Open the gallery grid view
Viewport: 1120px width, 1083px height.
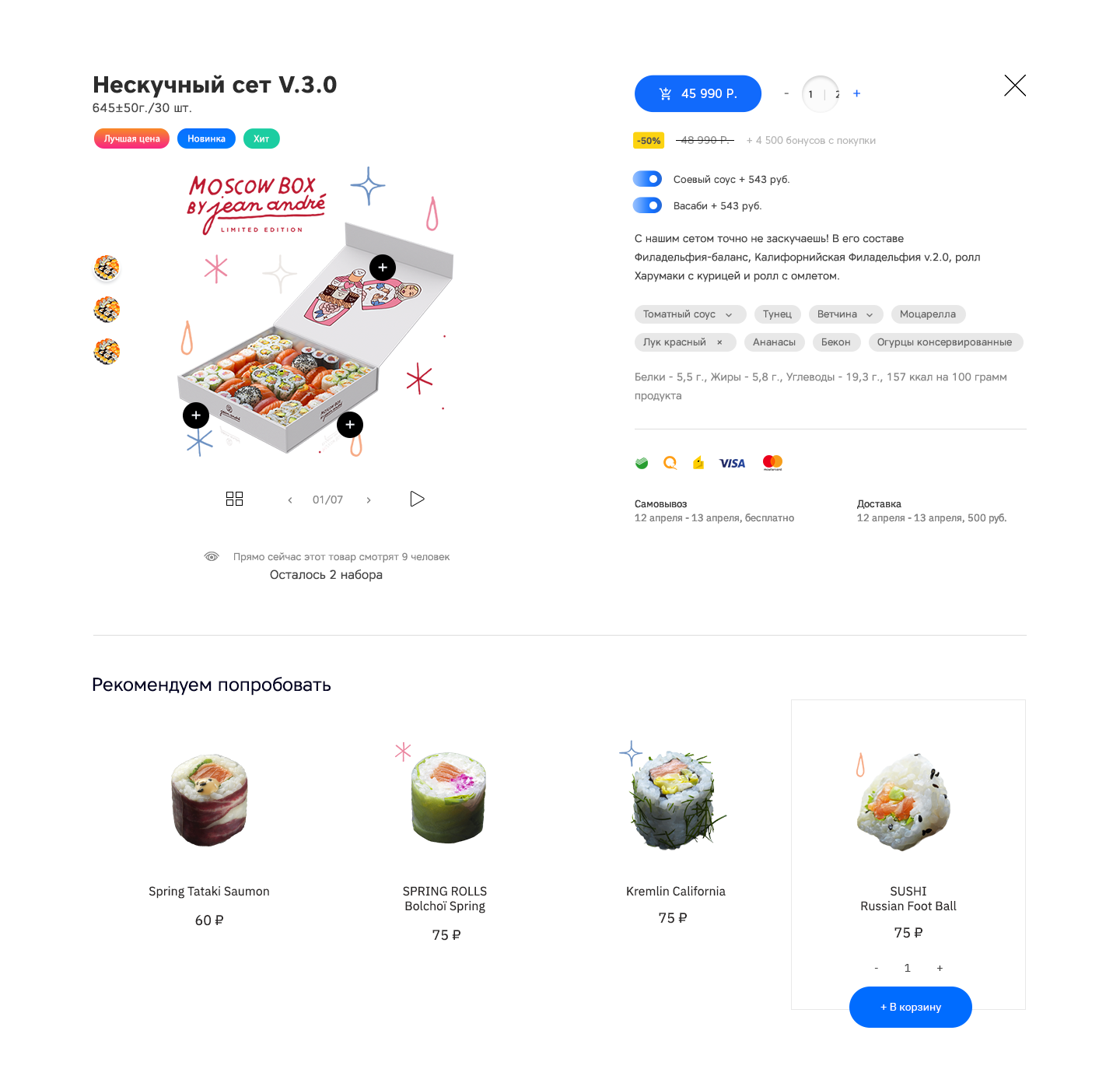pos(234,499)
